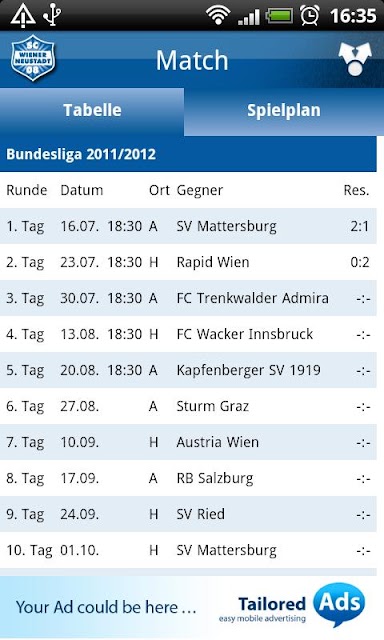Open the Tailored Ads banner

click(x=192, y=607)
